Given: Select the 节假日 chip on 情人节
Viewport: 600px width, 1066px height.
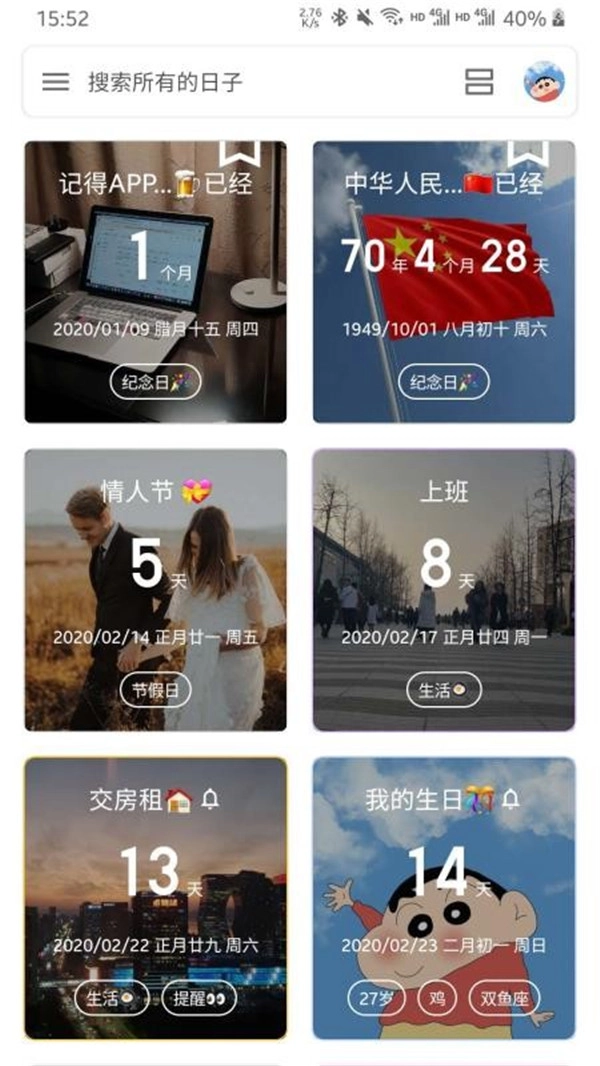Looking at the screenshot, I should click(x=155, y=690).
